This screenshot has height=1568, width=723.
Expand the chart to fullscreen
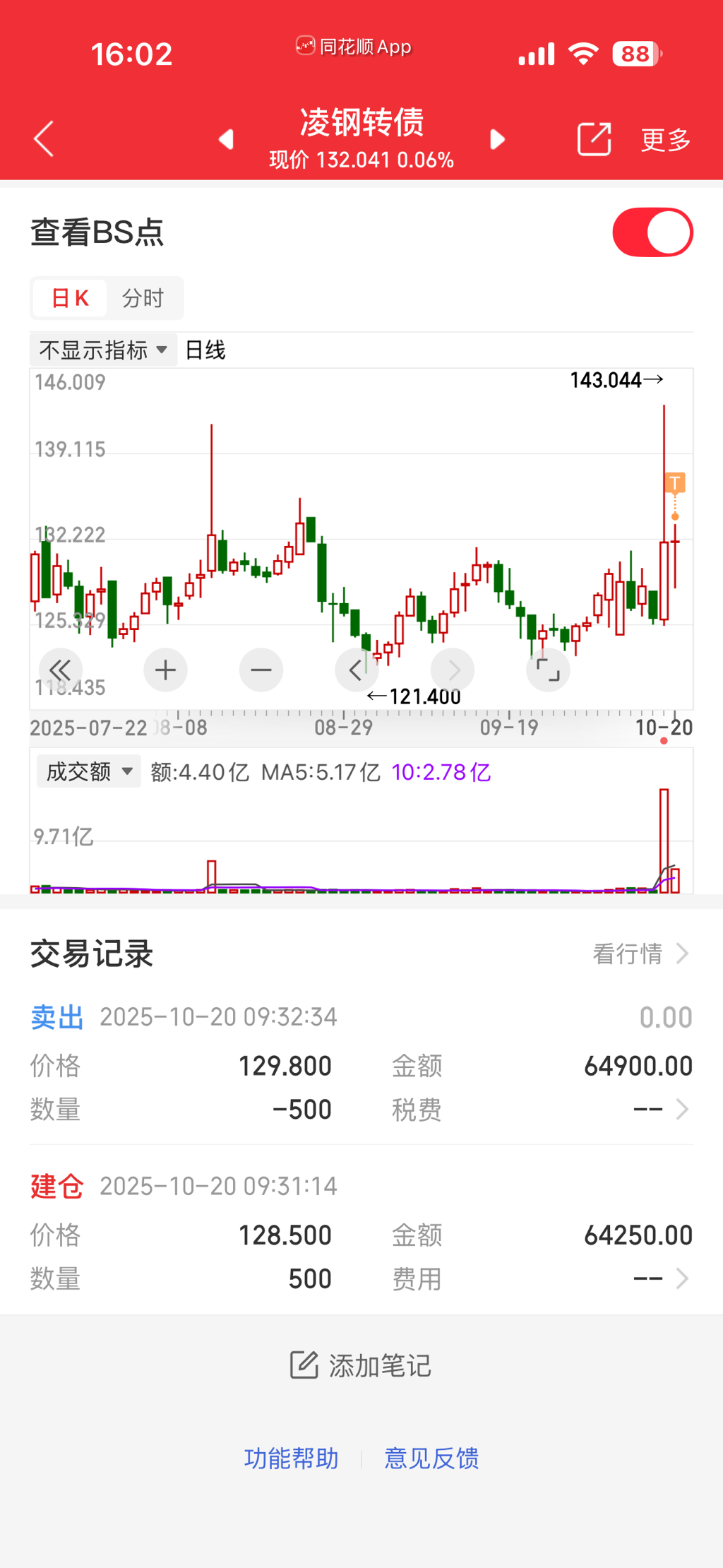click(x=548, y=670)
